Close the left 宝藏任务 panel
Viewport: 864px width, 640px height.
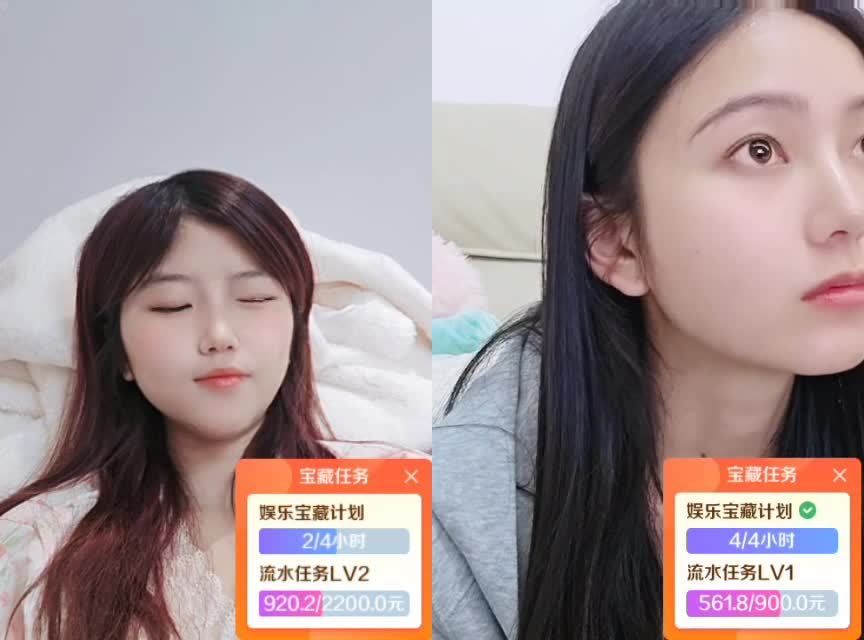[411, 477]
